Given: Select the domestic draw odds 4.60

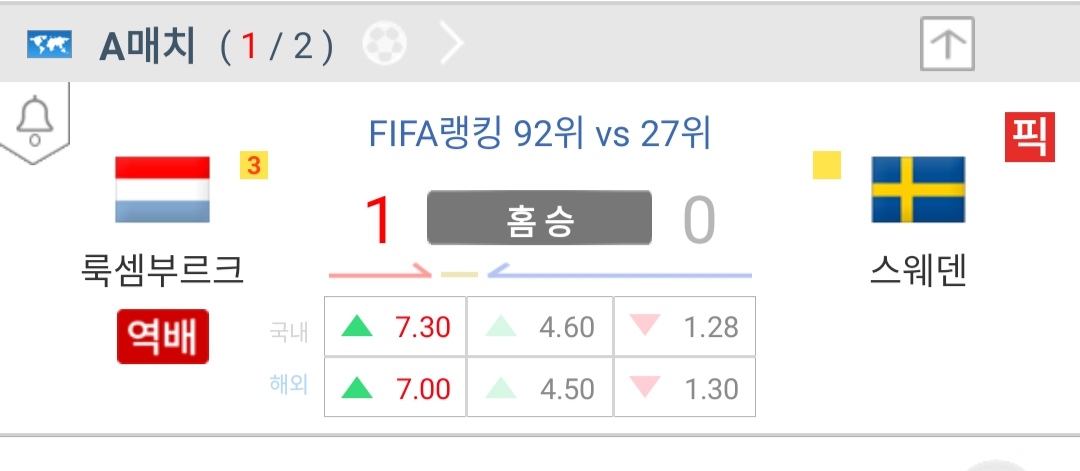Looking at the screenshot, I should [540, 327].
